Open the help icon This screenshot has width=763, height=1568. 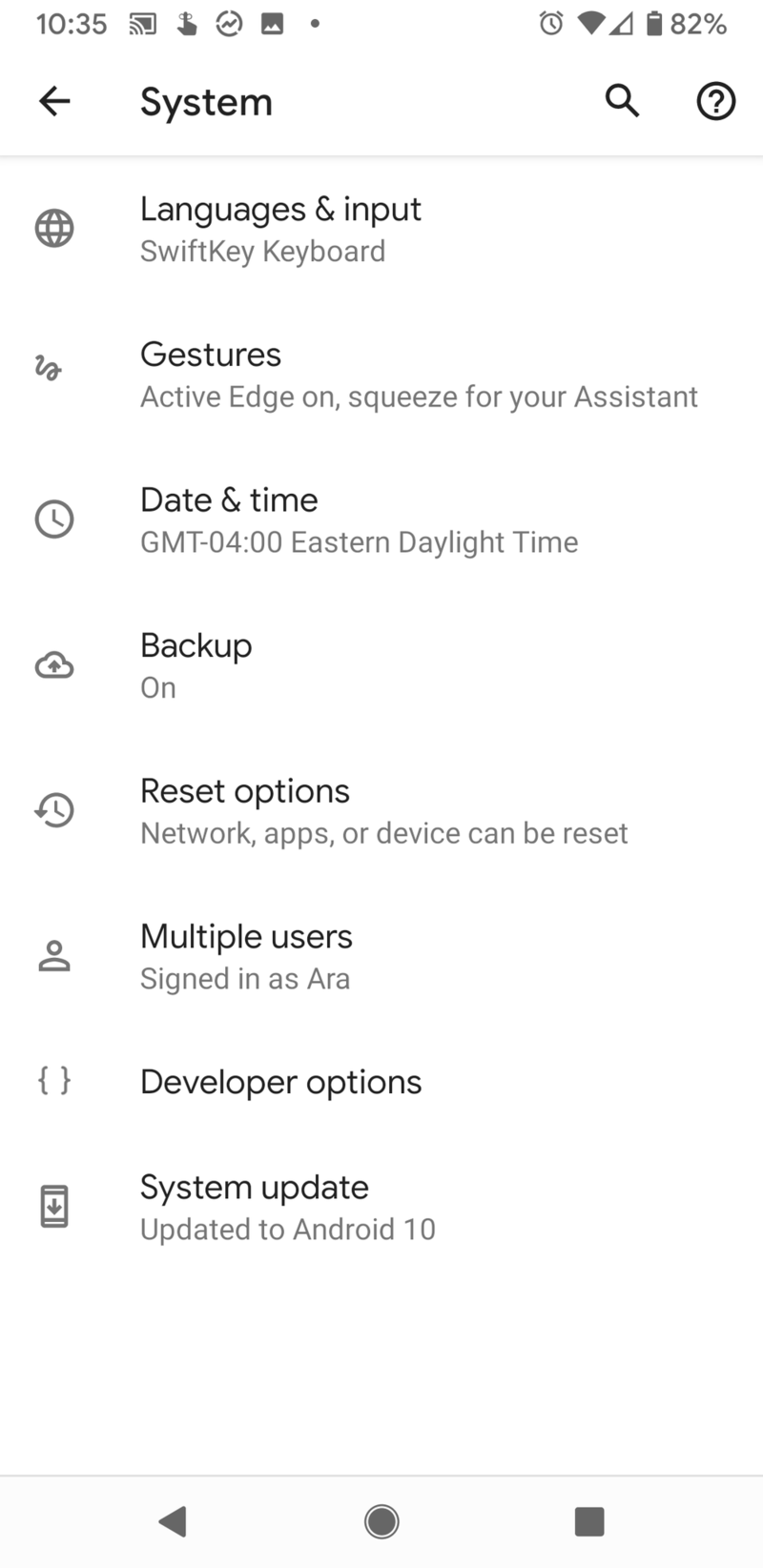715,101
